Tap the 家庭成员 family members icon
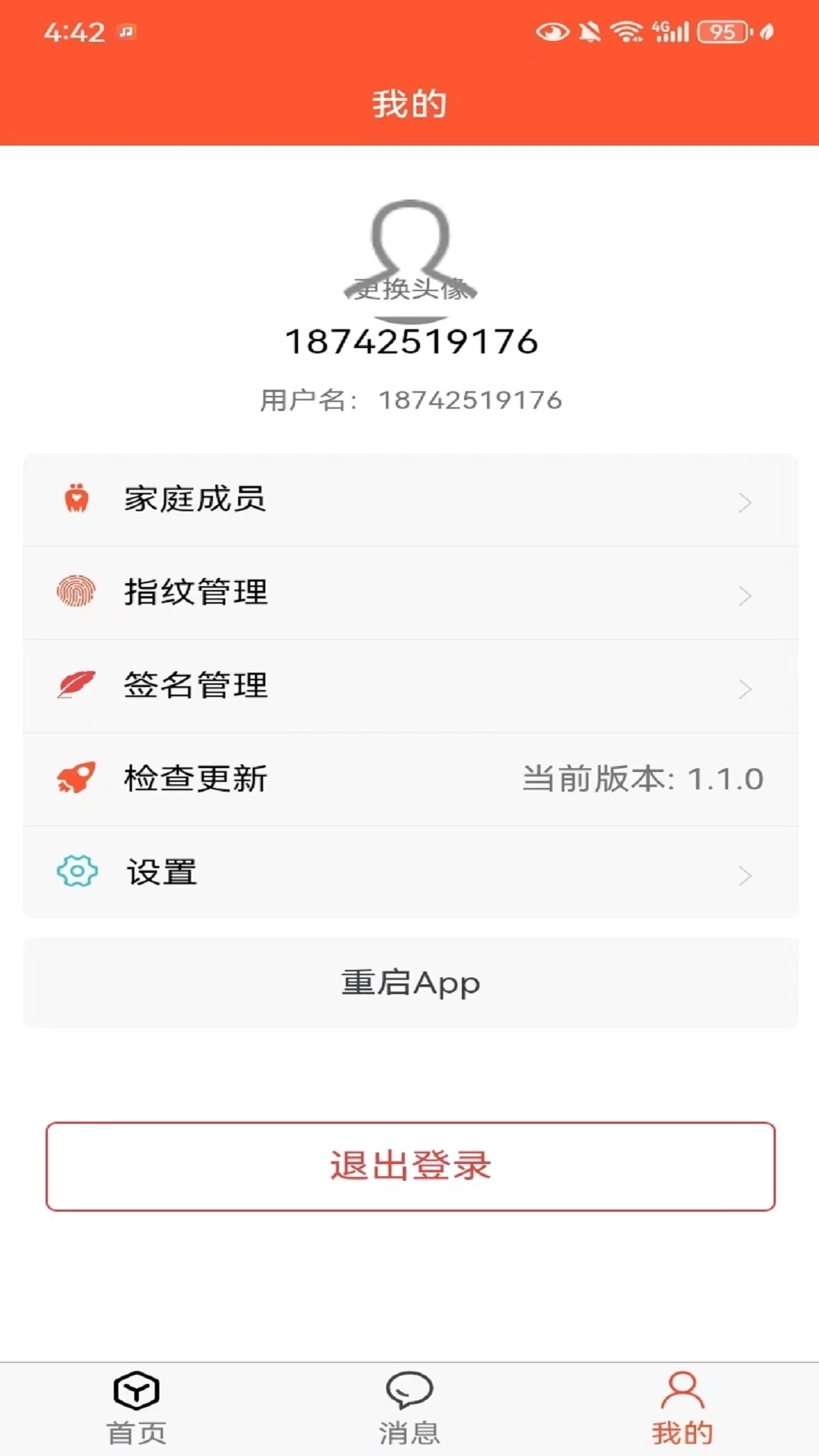819x1456 pixels. [x=75, y=498]
